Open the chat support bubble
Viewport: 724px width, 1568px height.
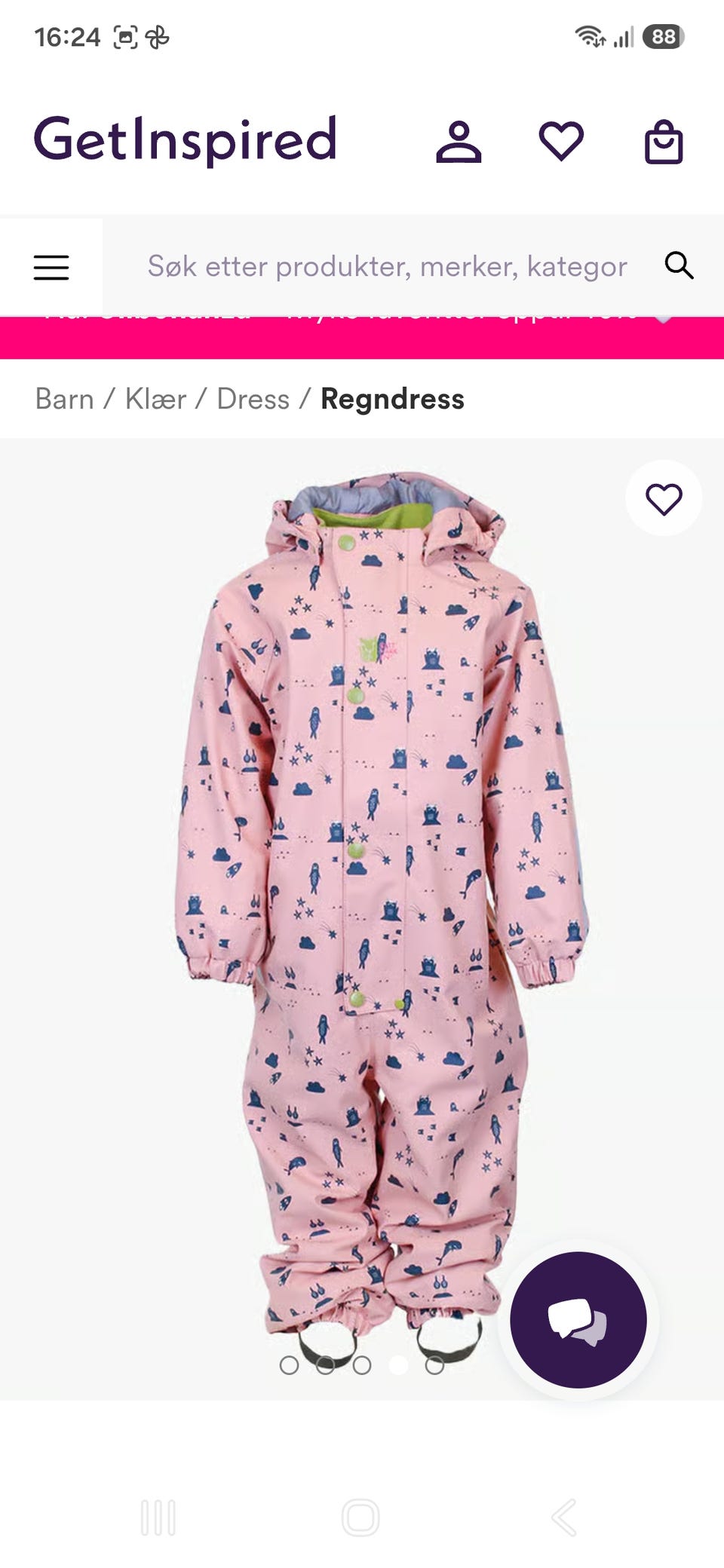pyautogui.click(x=578, y=1320)
